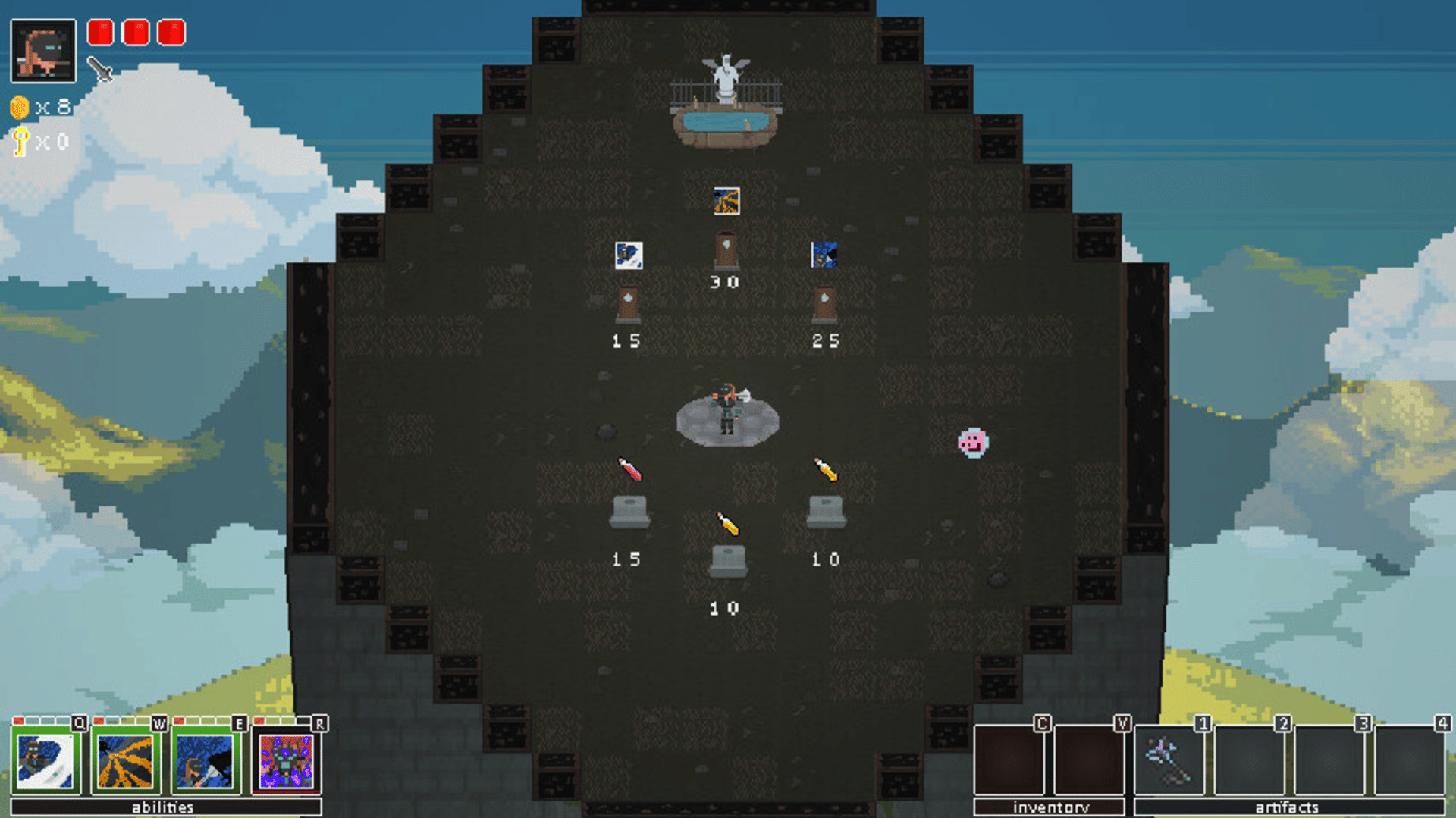This screenshot has height=818, width=1456.
Task: Use the W ability with orange streaks
Action: pyautogui.click(x=126, y=760)
